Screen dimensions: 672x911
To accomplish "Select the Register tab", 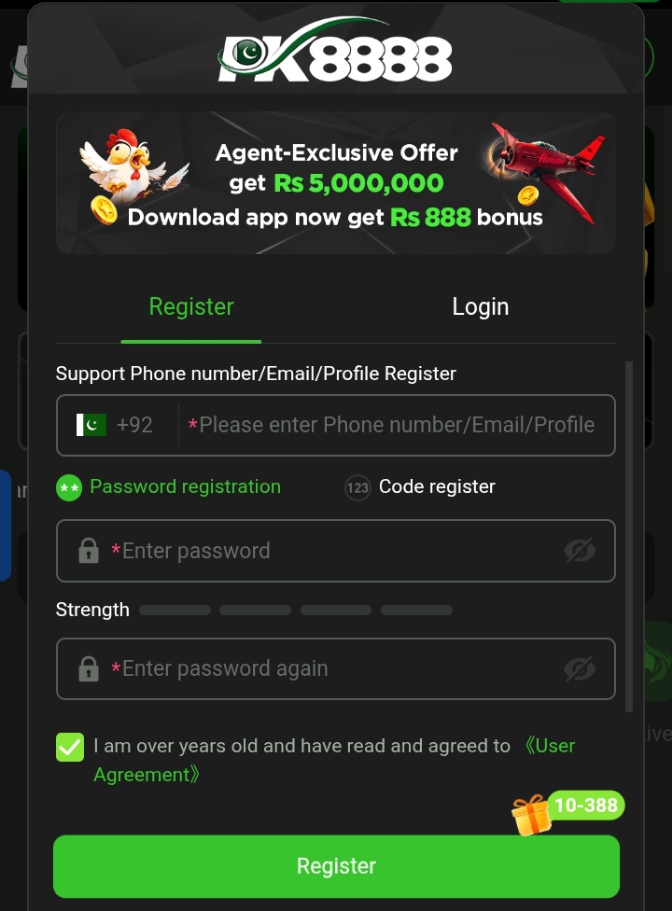I will pos(191,307).
